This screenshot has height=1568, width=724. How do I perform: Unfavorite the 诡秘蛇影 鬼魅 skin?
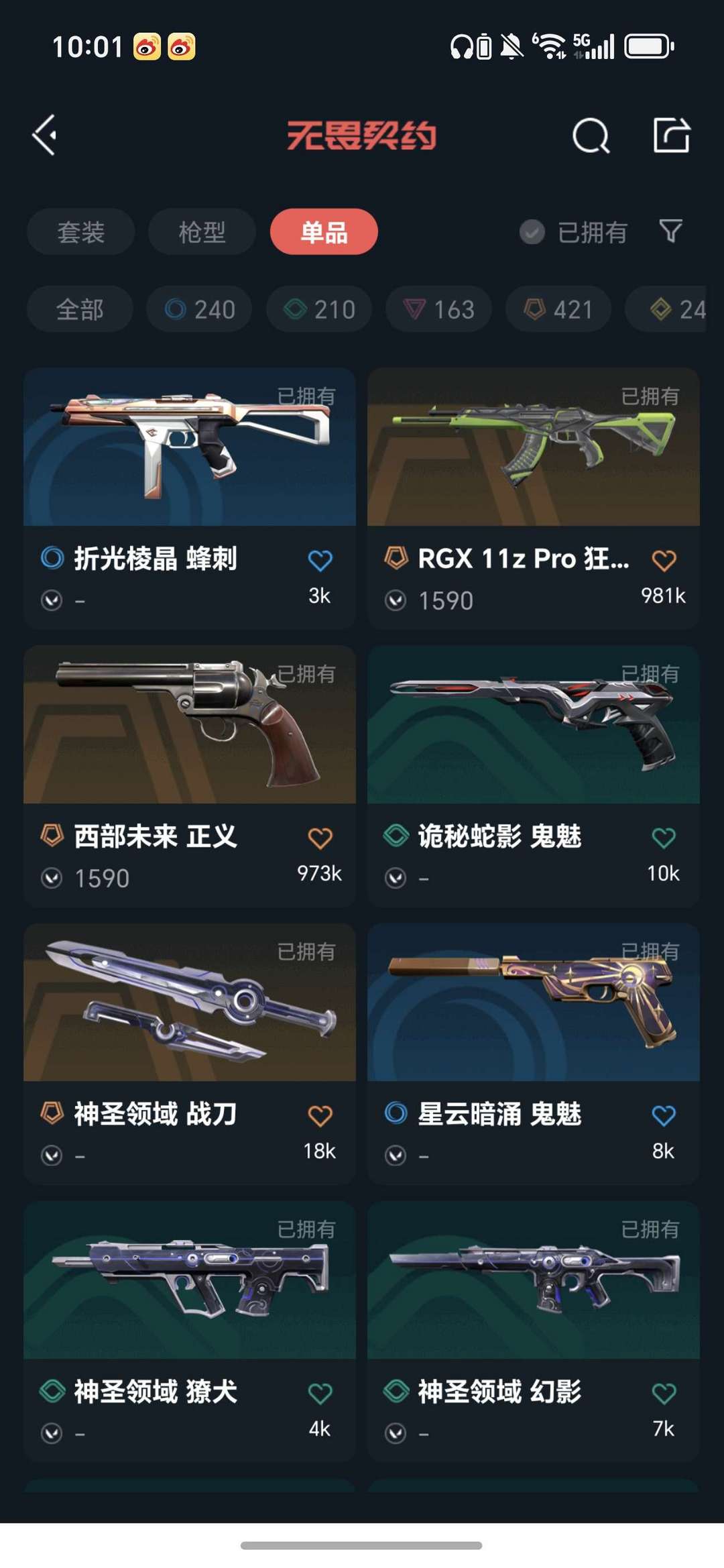click(x=663, y=835)
